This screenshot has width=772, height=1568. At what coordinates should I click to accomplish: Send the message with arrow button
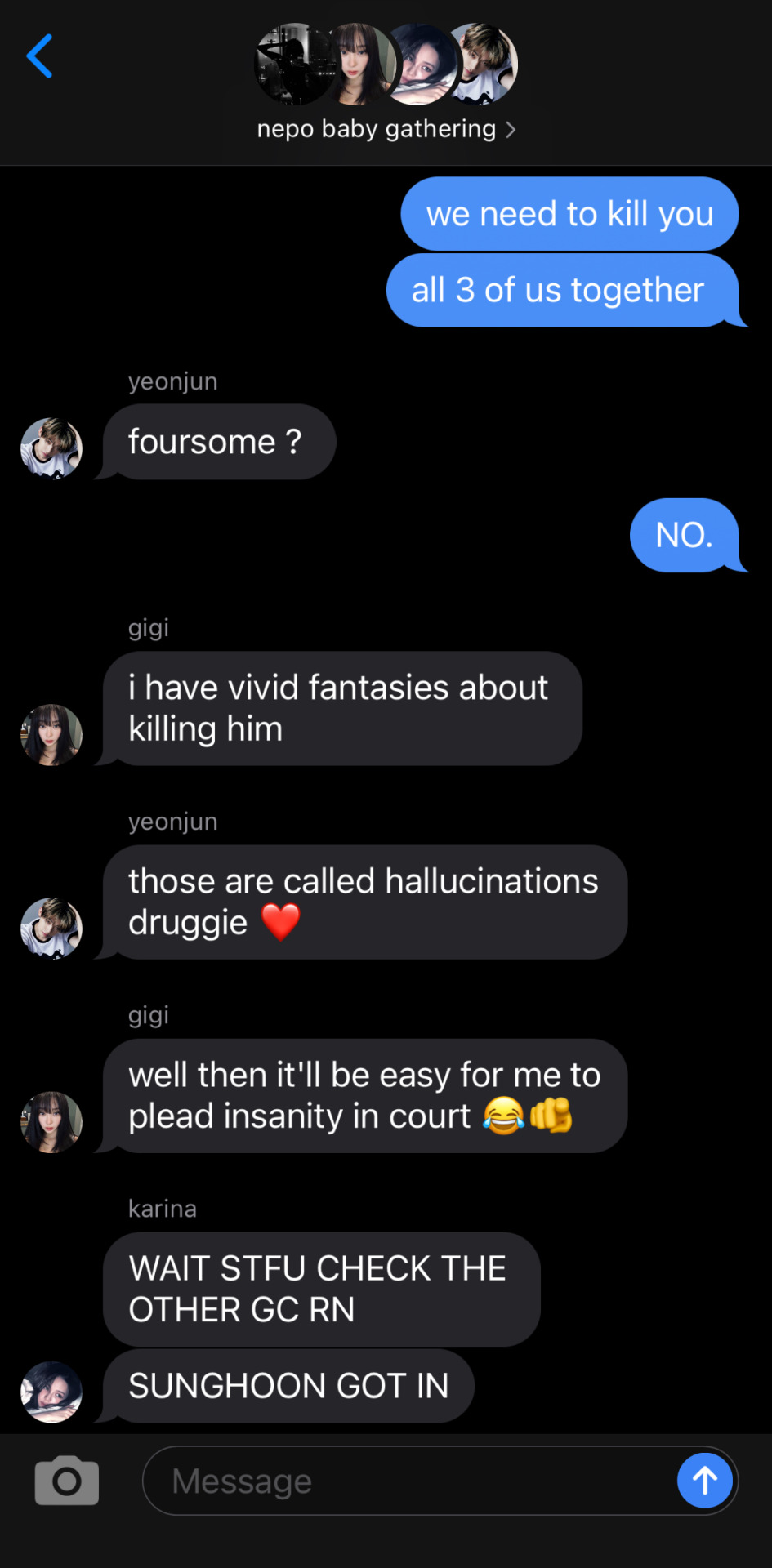[704, 1480]
